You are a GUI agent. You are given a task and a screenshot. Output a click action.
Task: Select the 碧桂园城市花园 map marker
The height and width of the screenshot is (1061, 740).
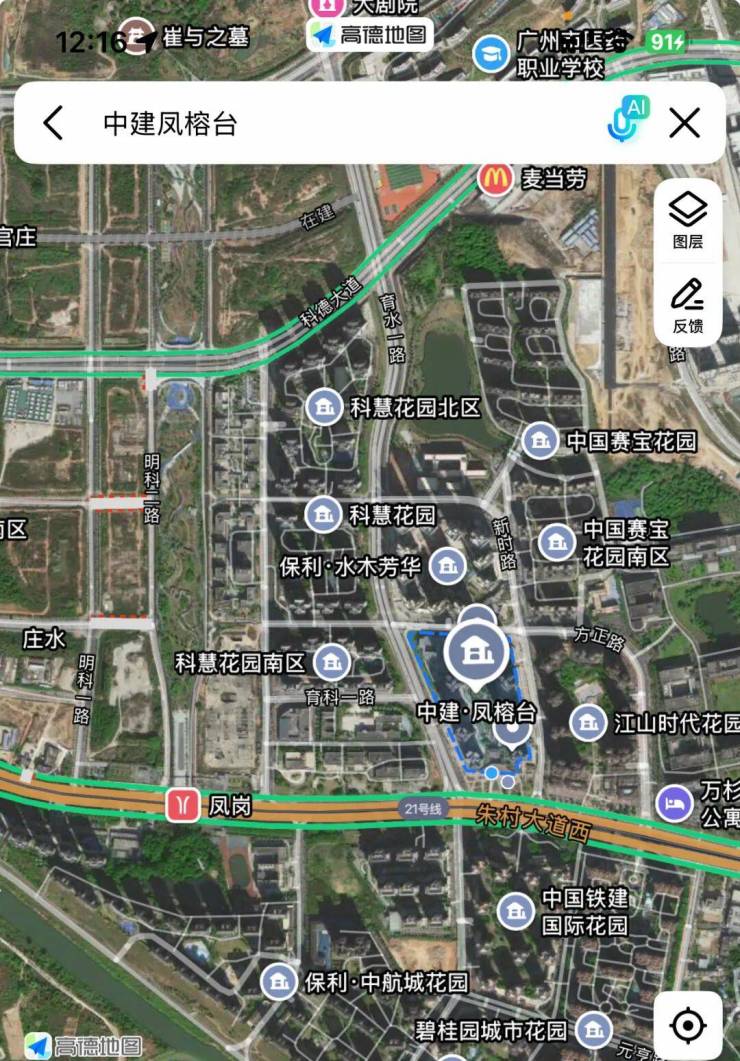[x=594, y=1030]
